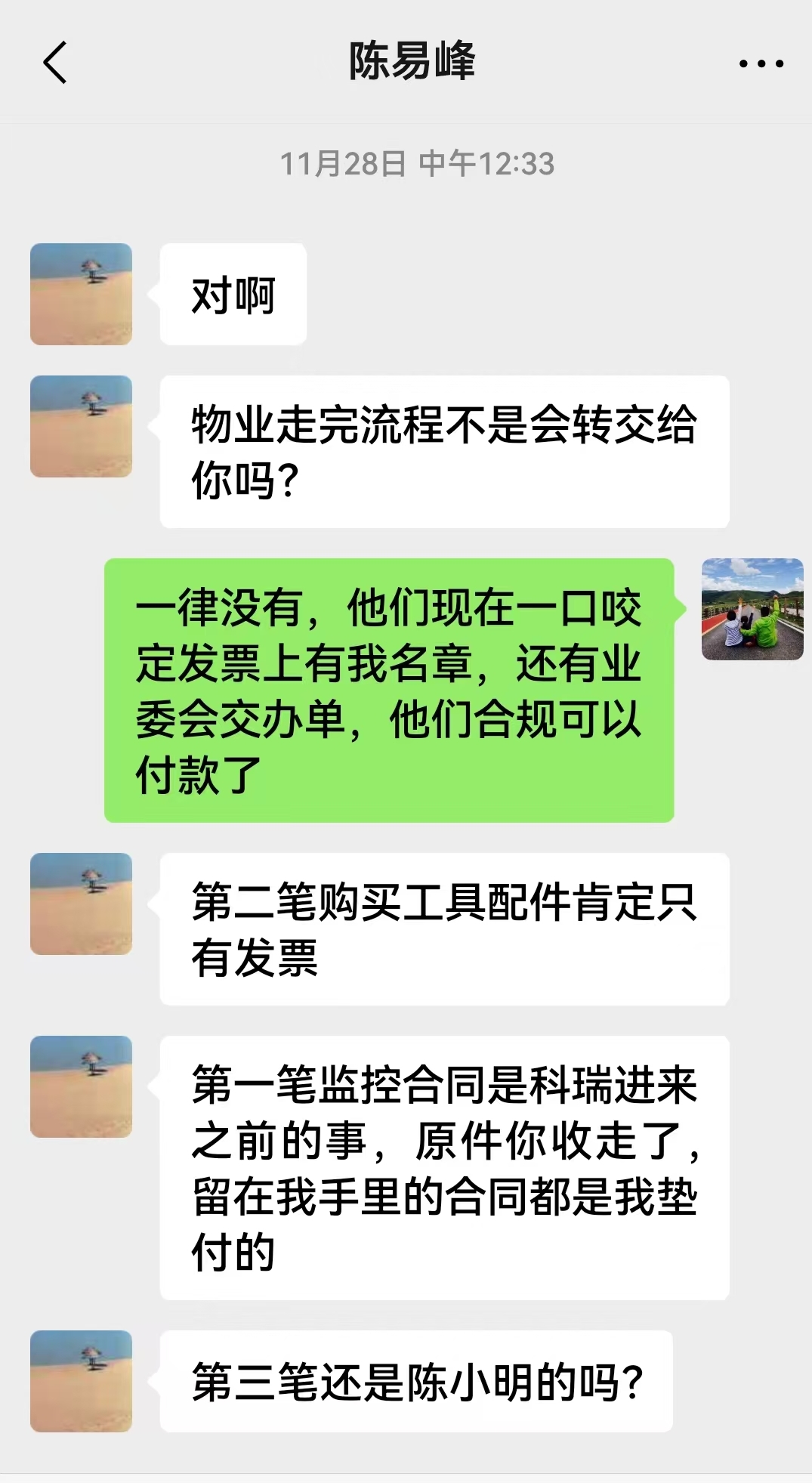
Task: Open the three-dot chat options menu
Action: [x=761, y=63]
